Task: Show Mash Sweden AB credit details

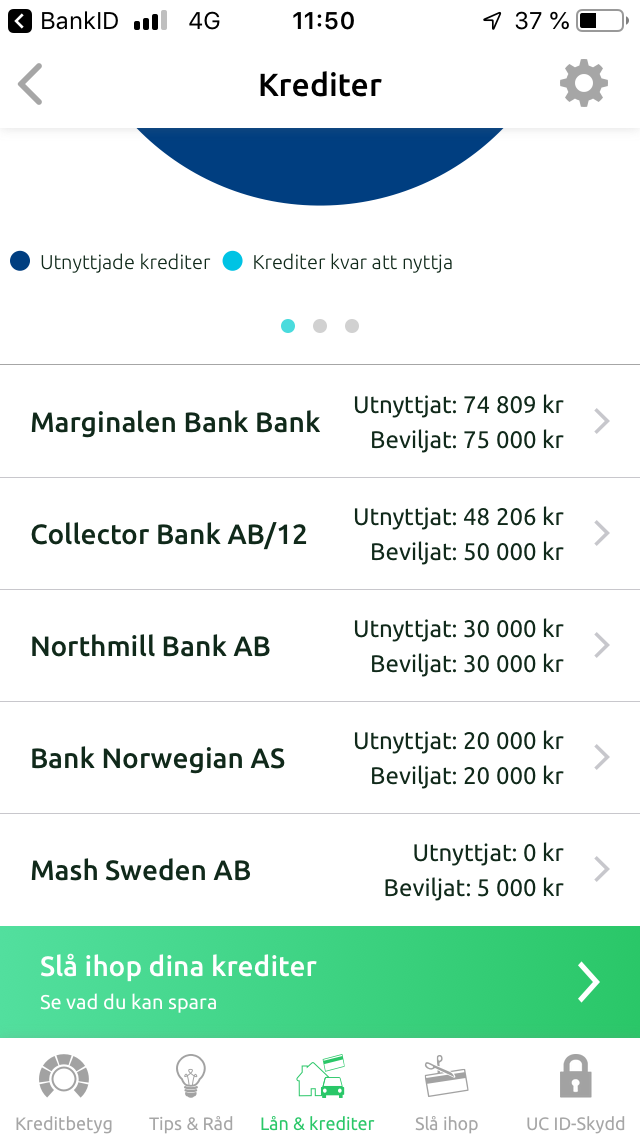Action: click(320, 870)
